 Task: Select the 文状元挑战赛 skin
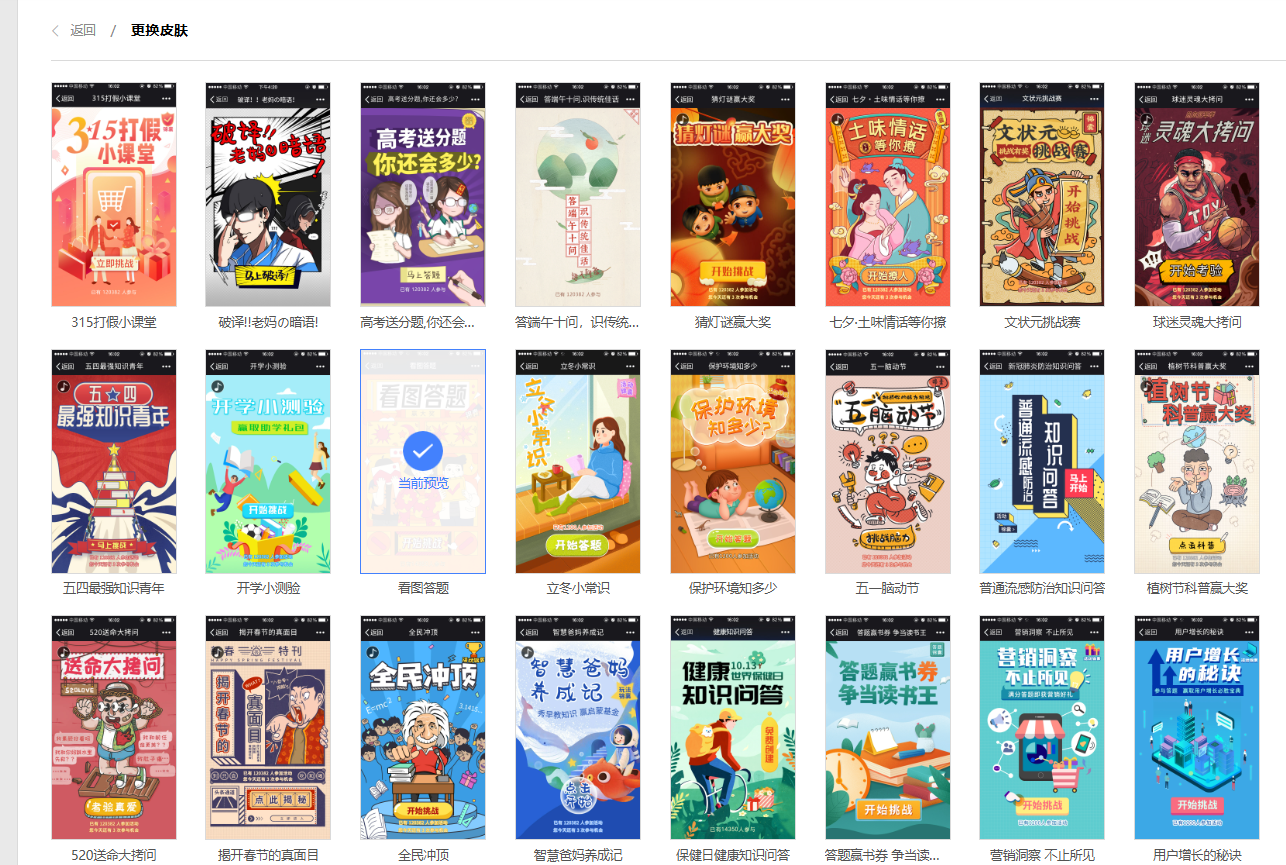[x=1042, y=195]
